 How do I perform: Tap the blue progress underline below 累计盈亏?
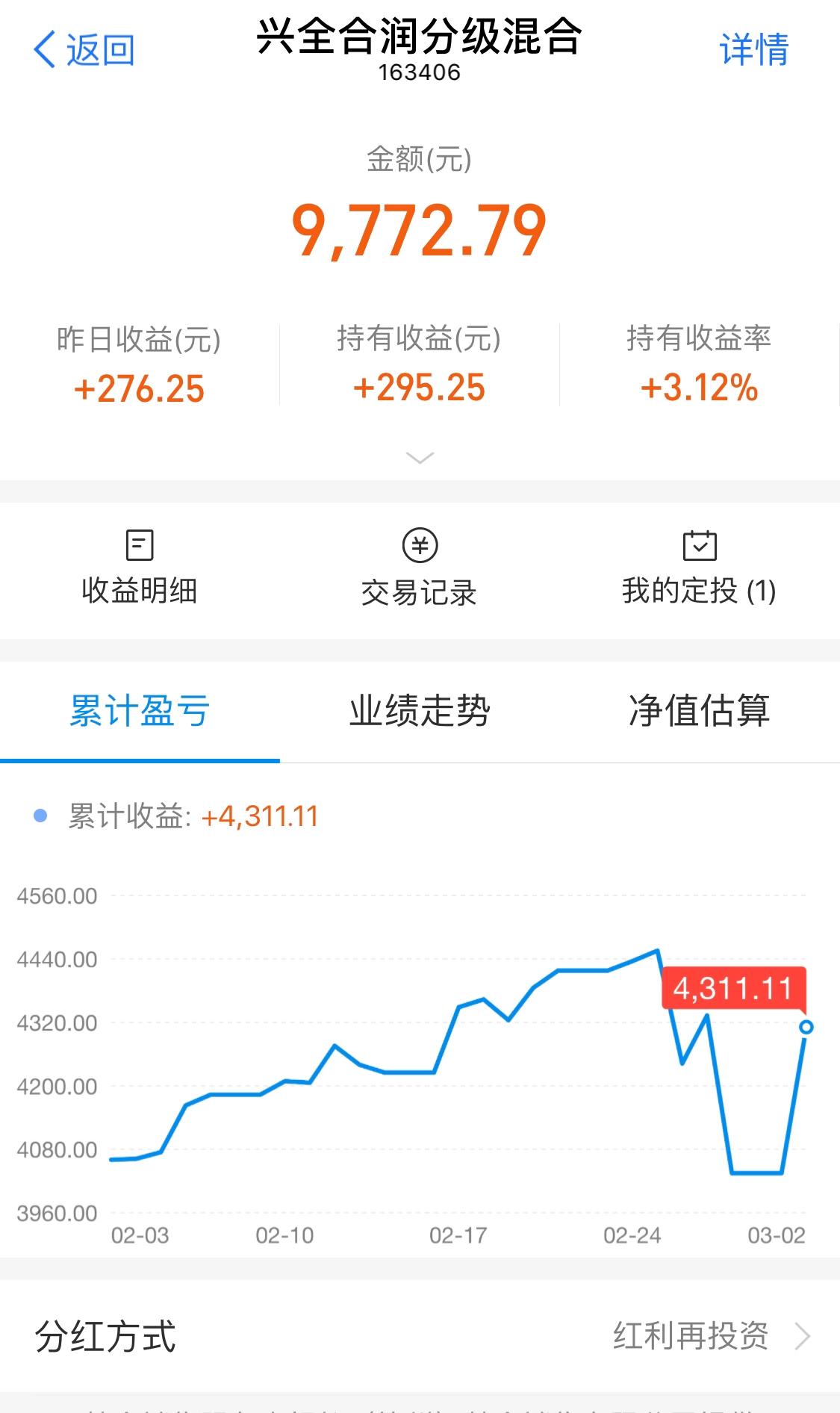140,761
